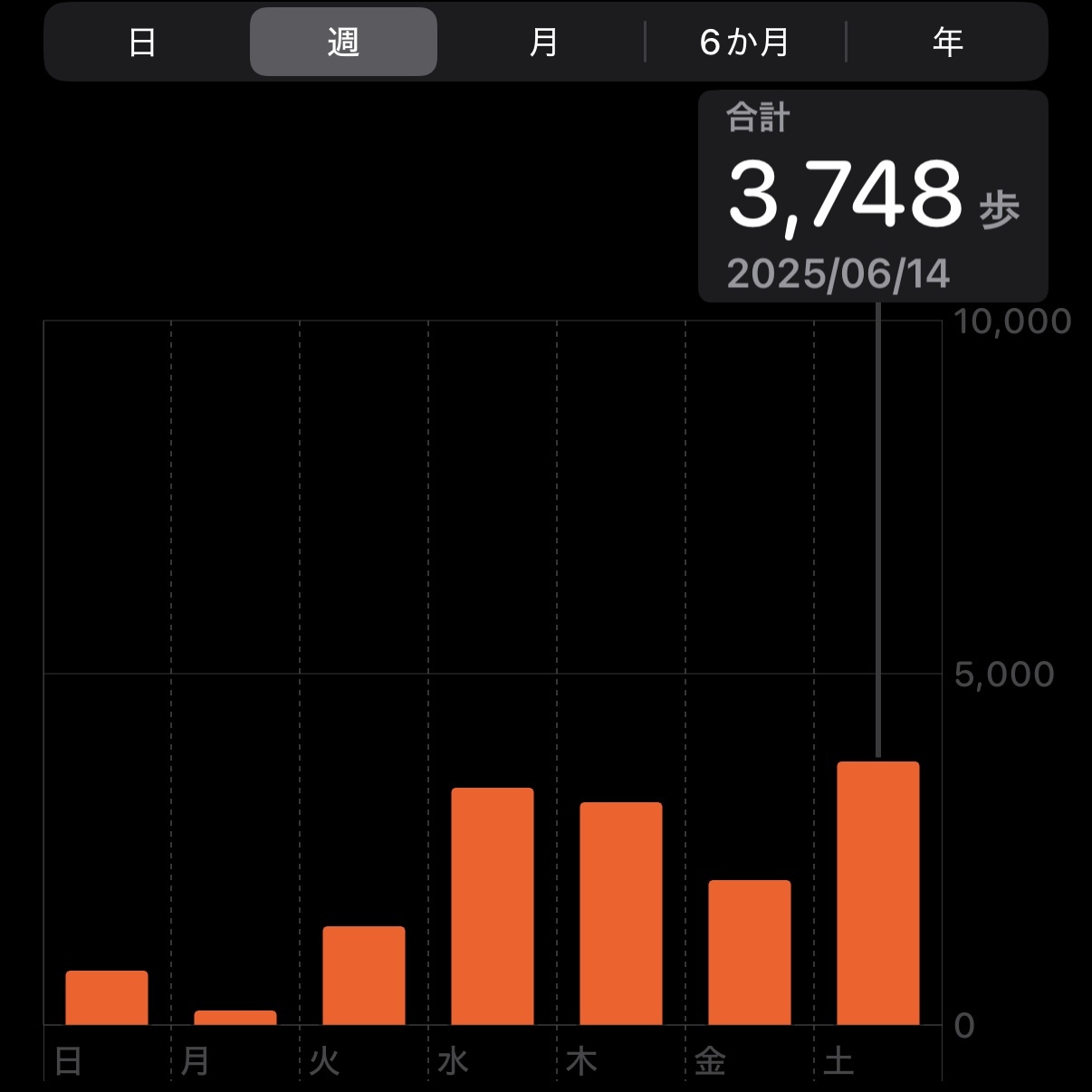Select the 水 (Wednesday) bar in chart

(493, 906)
